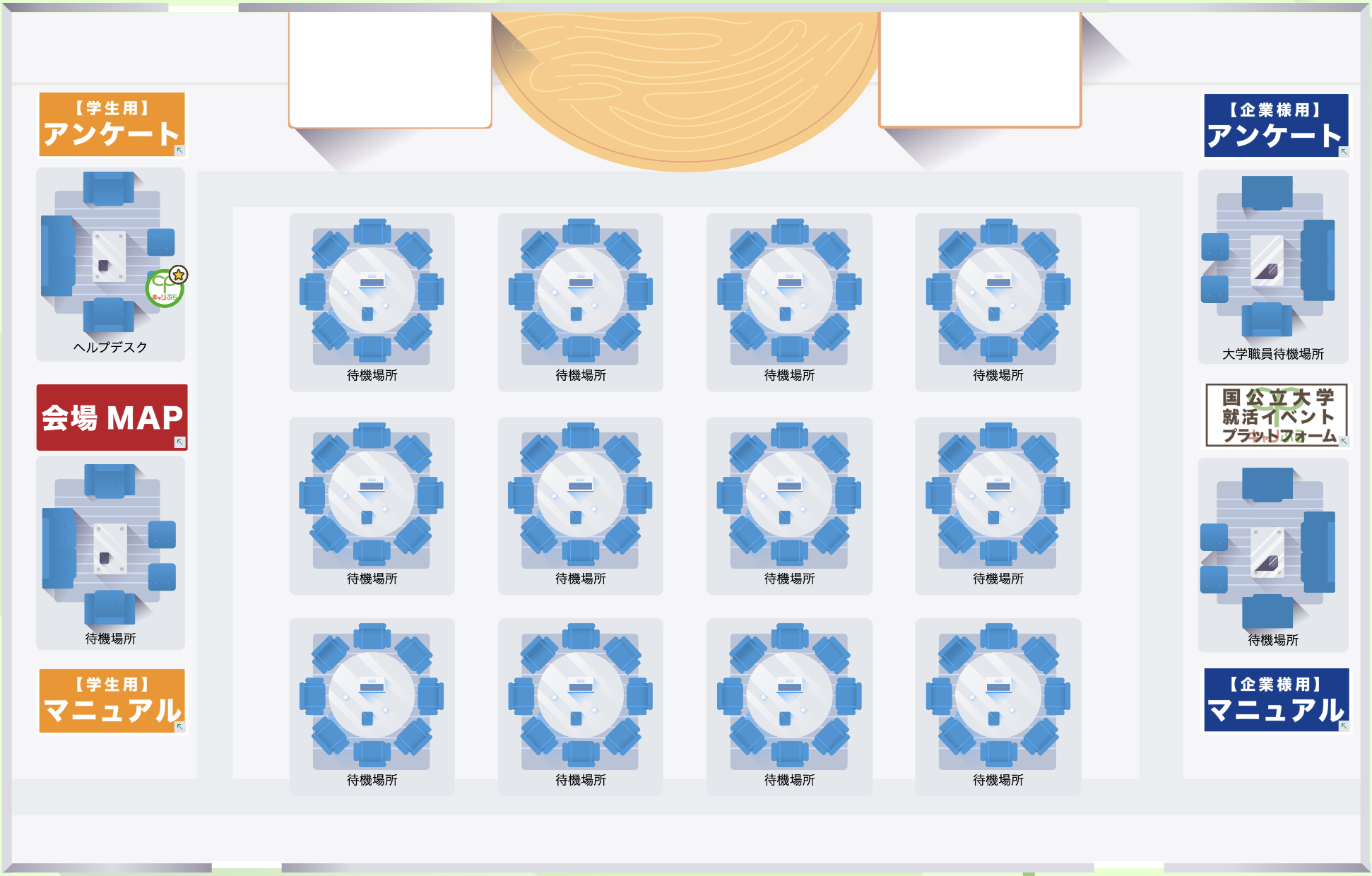
Task: Open the student アンケート orange banner
Action: pos(112,124)
